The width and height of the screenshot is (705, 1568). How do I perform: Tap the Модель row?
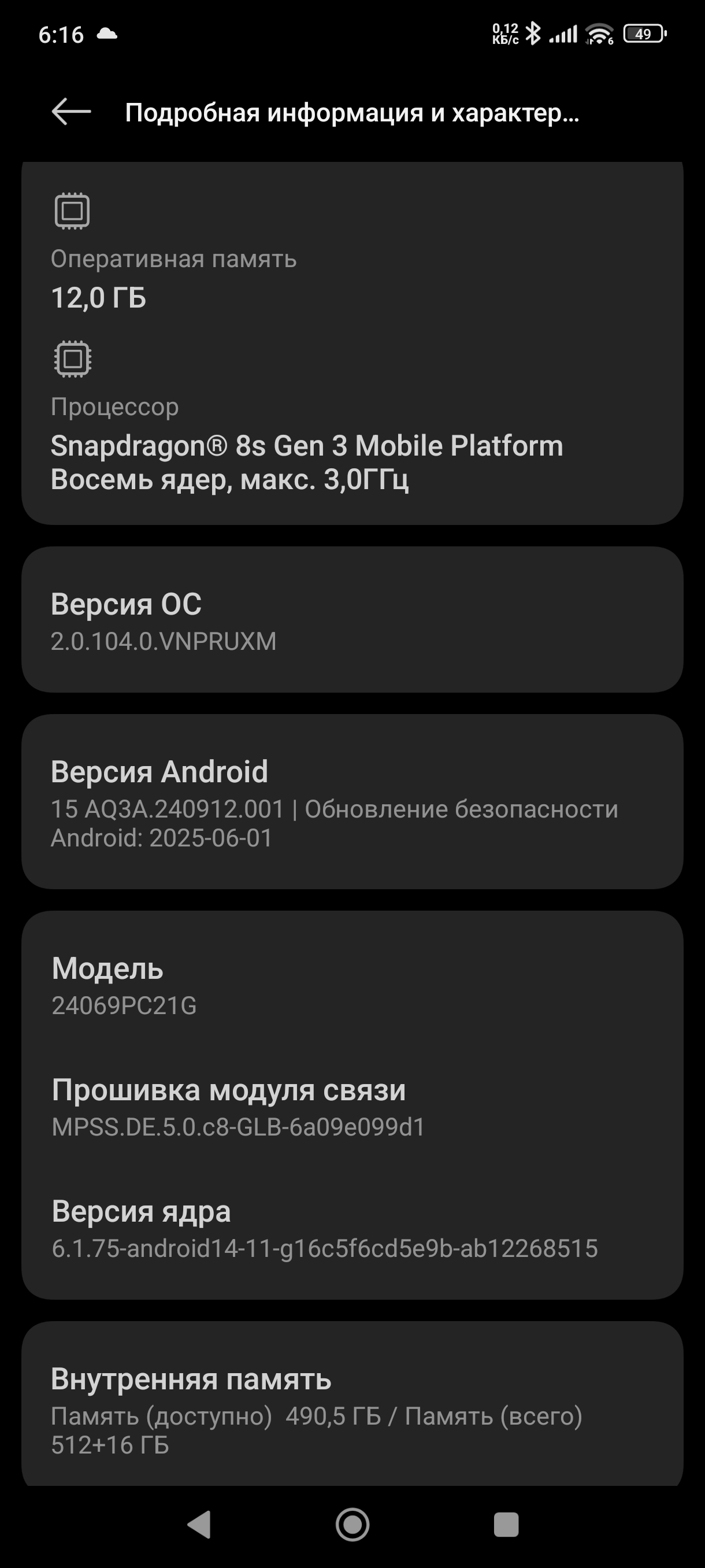click(x=352, y=985)
